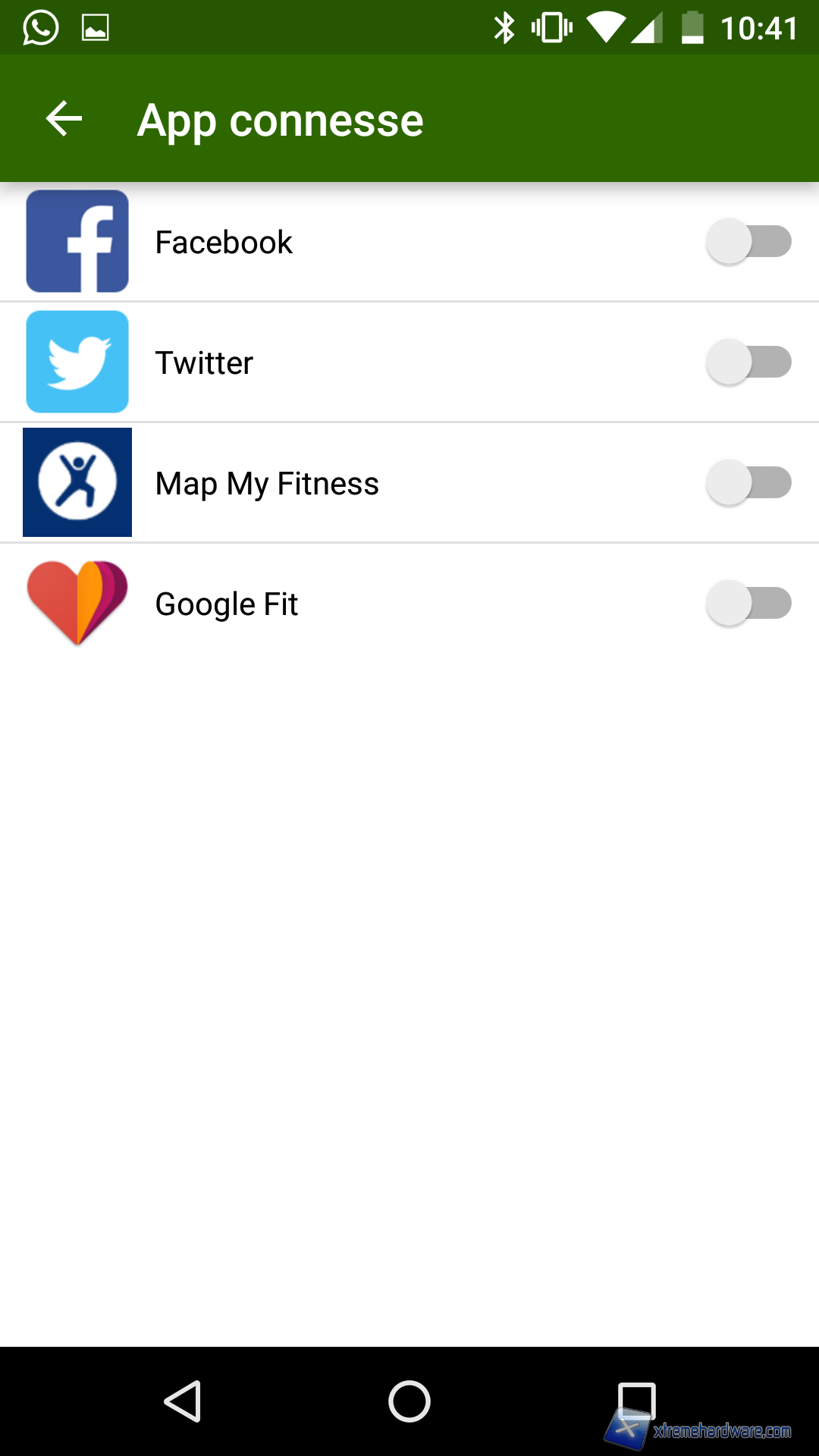819x1456 pixels.
Task: Go back from App connesse
Action: click(x=64, y=119)
